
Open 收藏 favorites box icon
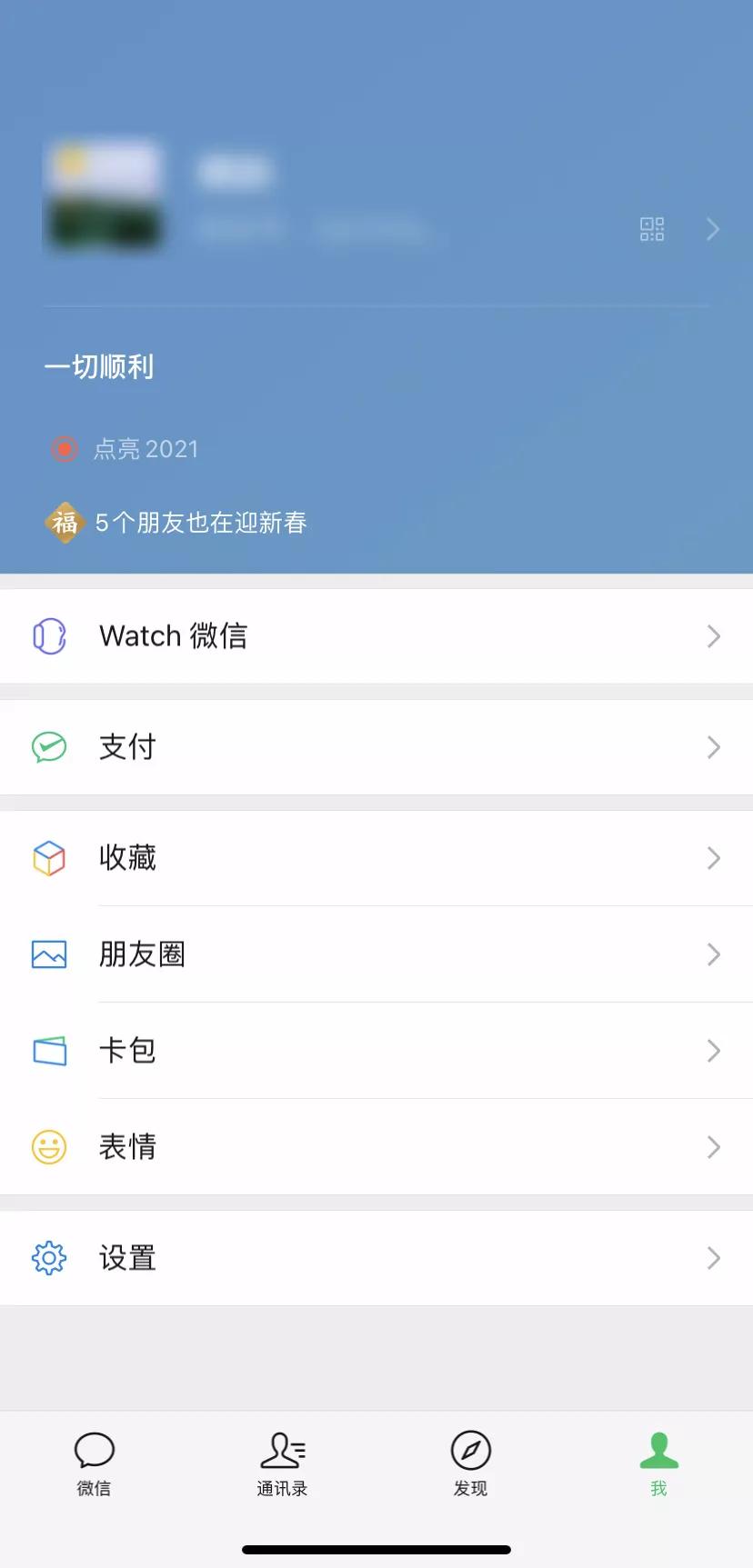(48, 857)
